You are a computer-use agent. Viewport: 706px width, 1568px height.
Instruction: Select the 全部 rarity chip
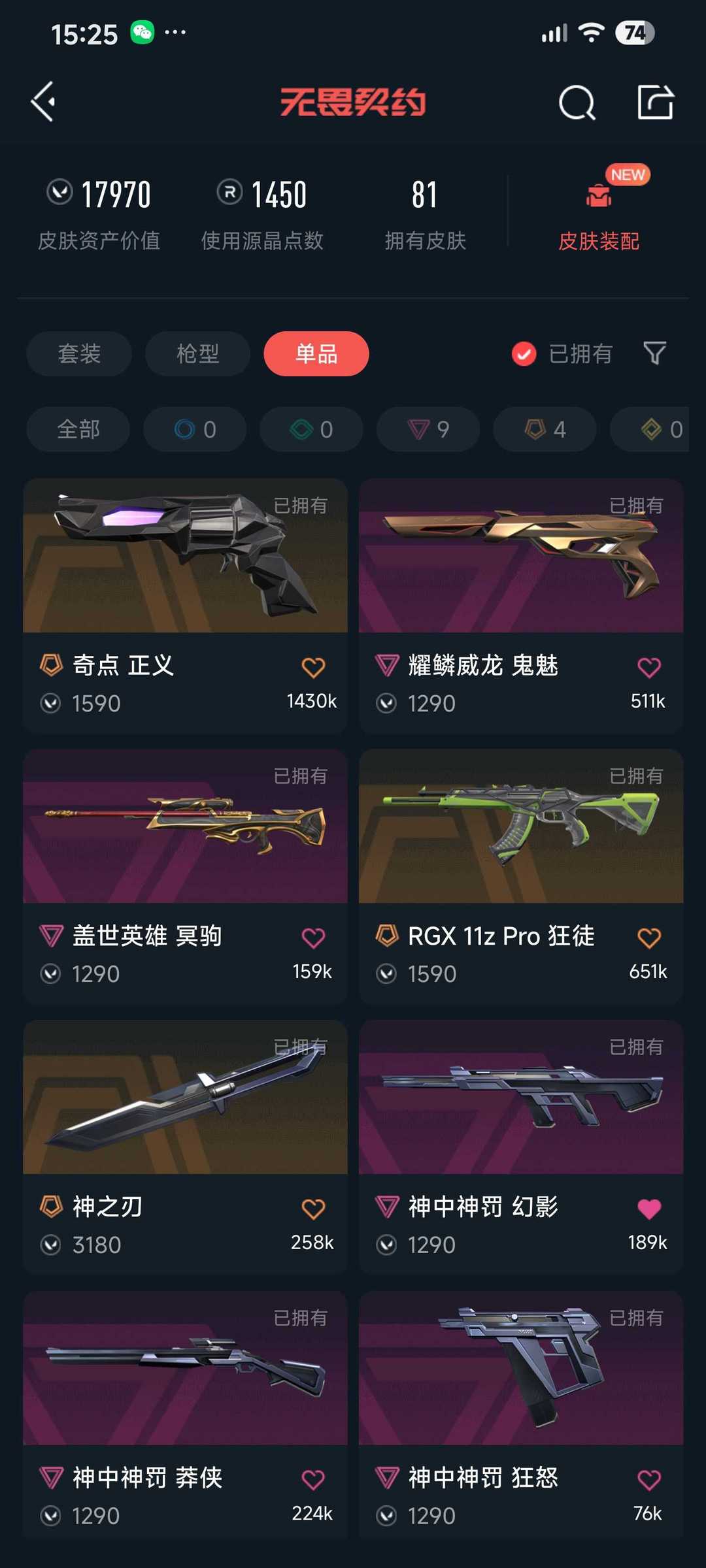click(78, 429)
